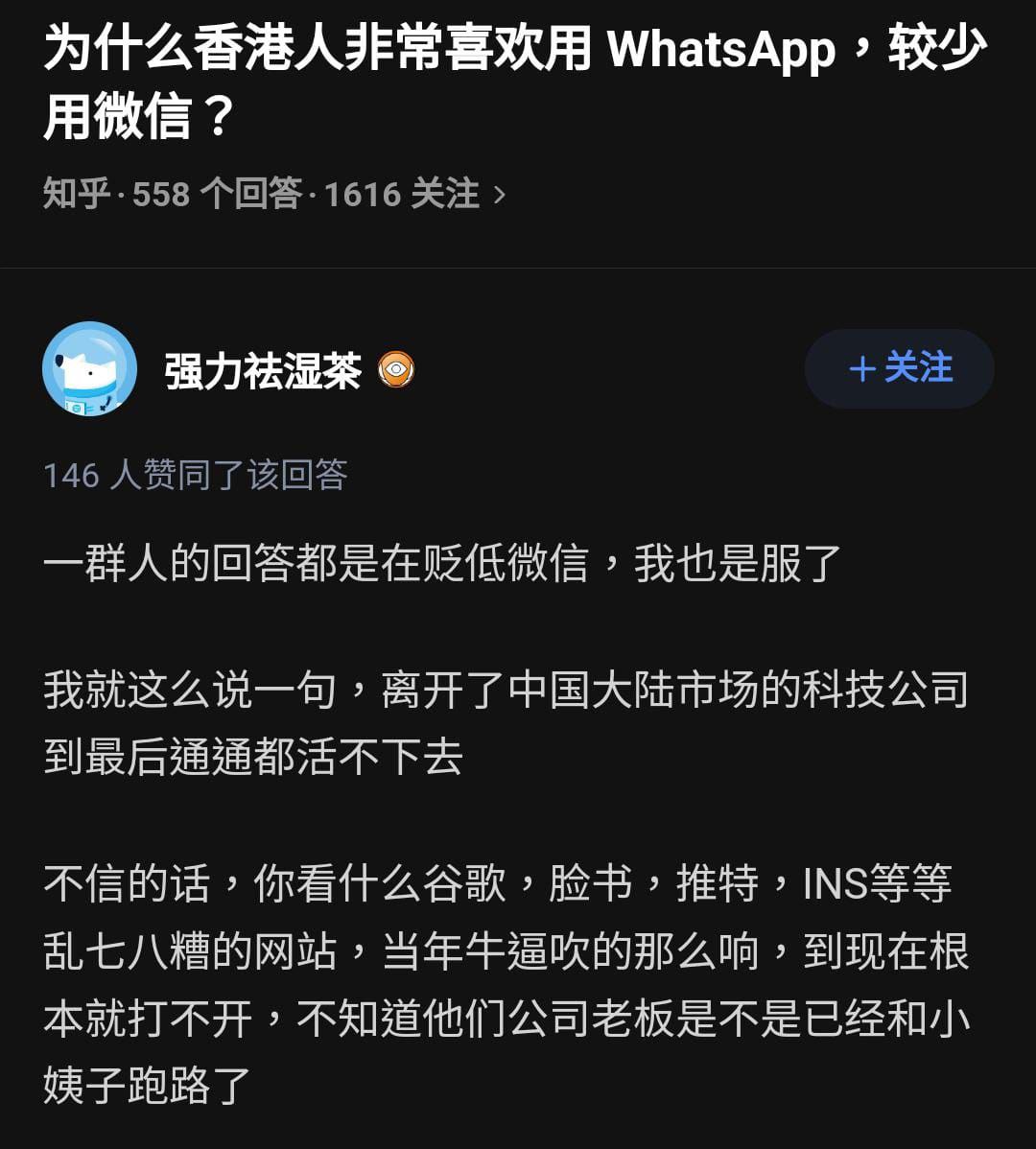Open the question's 558 answers link
Screen dimensions: 1036x1149
click(x=217, y=195)
